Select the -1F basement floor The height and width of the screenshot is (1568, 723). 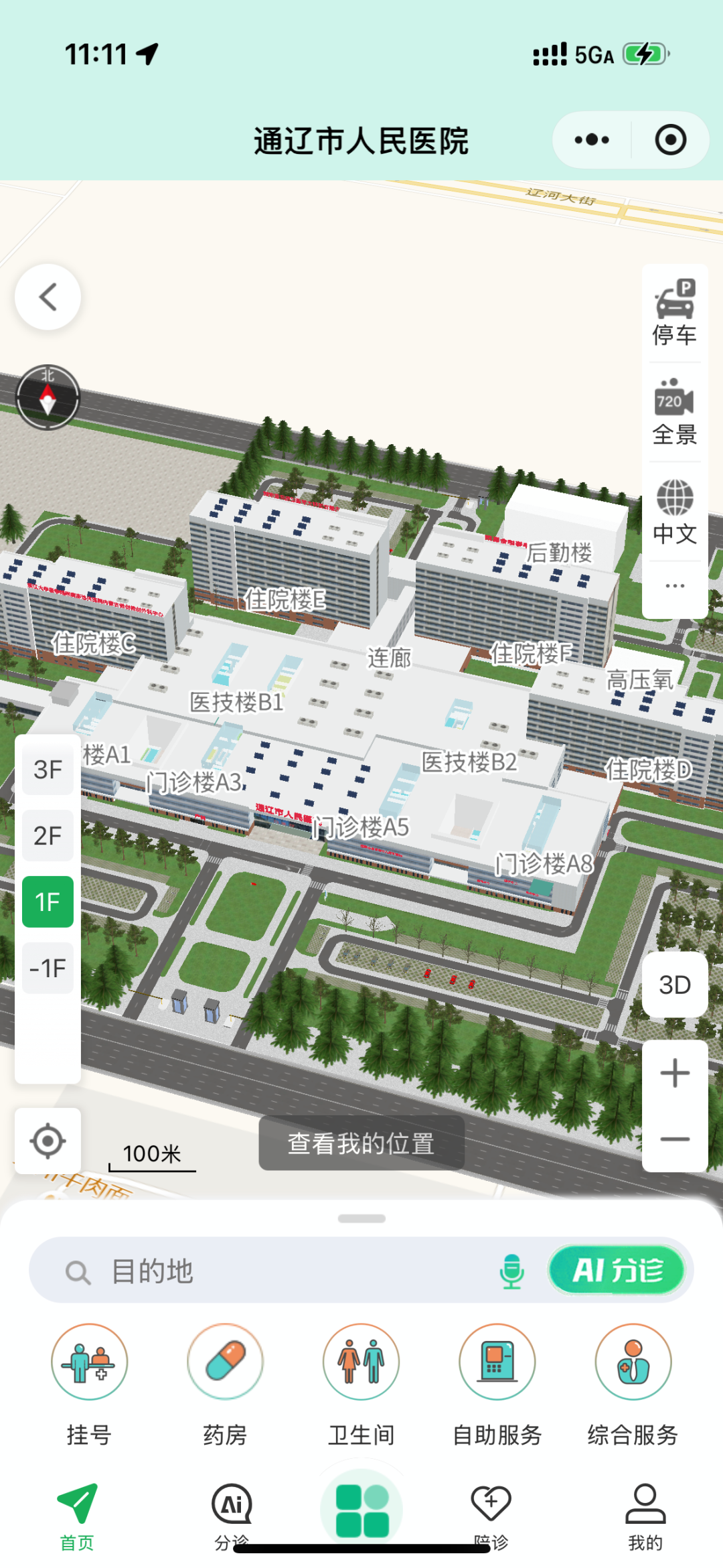tap(48, 968)
